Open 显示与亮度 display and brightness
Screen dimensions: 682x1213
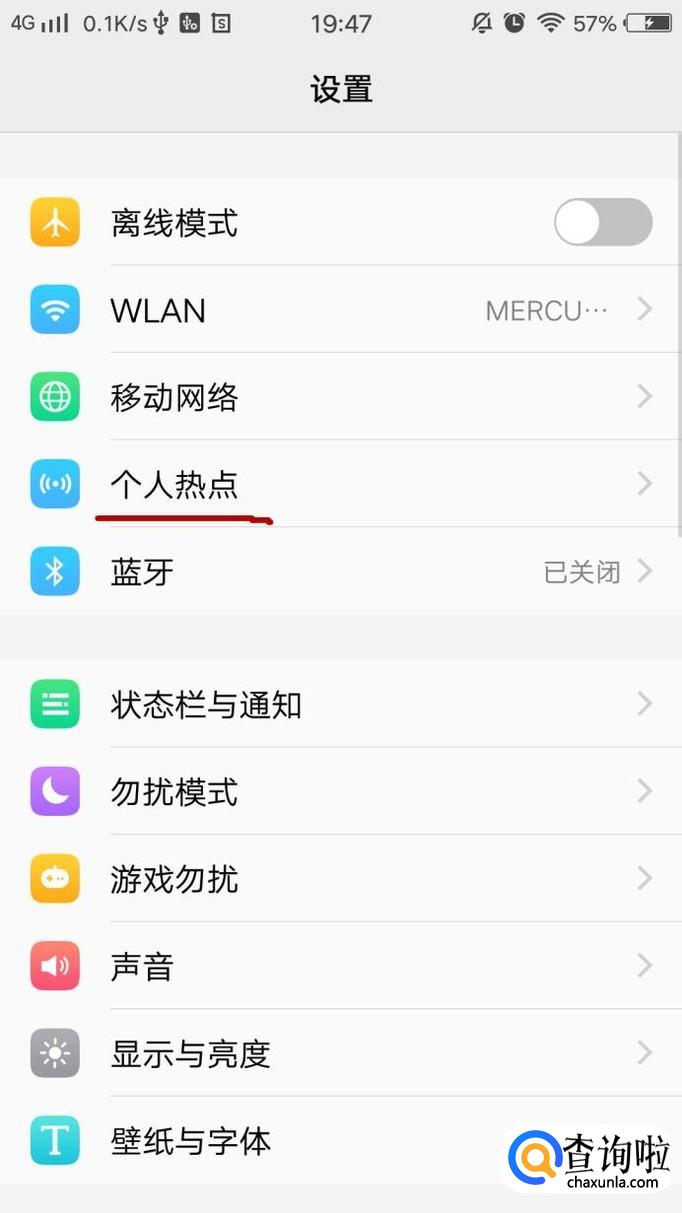[x=340, y=1053]
